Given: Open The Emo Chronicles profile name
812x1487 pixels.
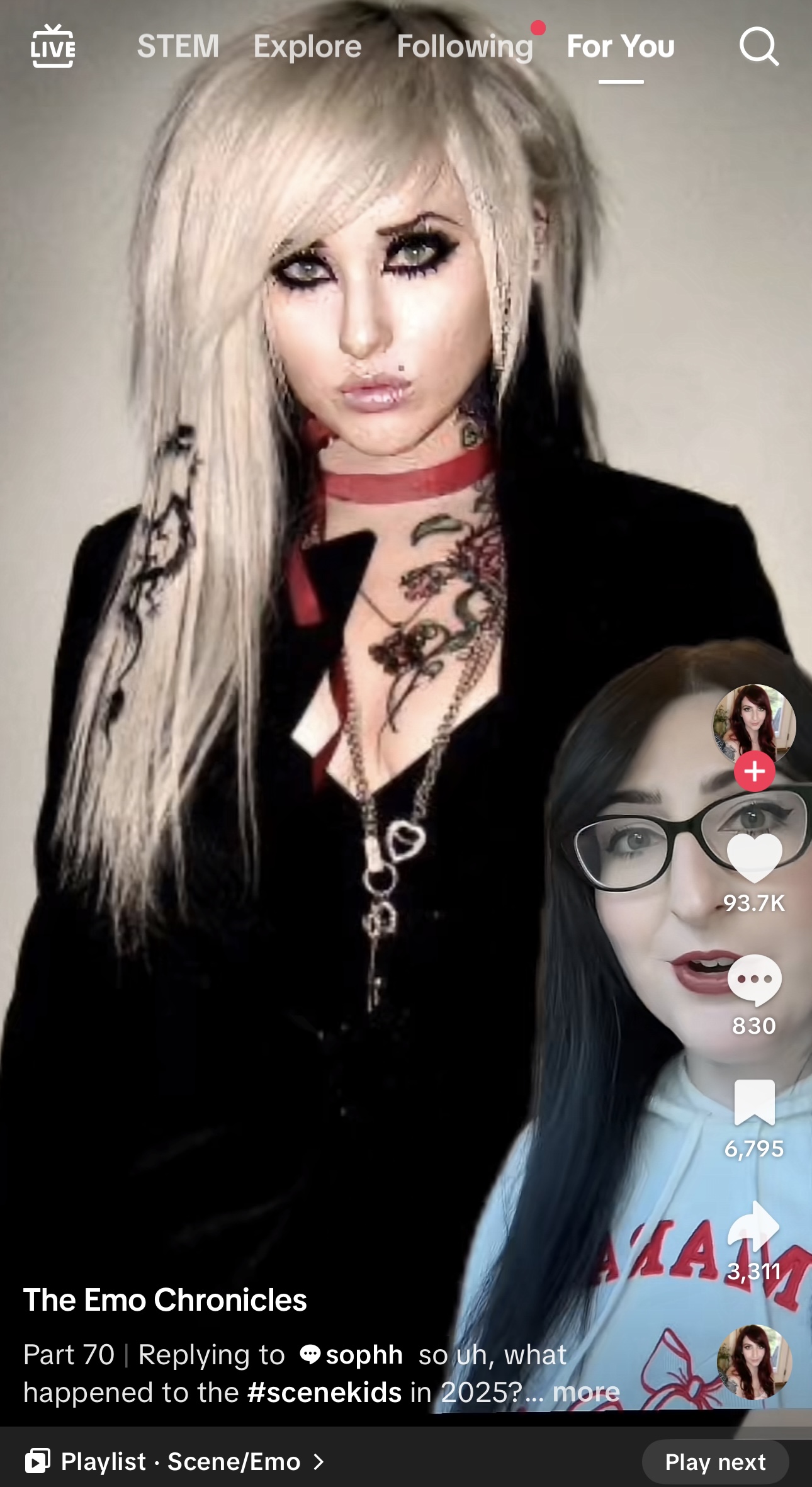Looking at the screenshot, I should click(165, 1299).
